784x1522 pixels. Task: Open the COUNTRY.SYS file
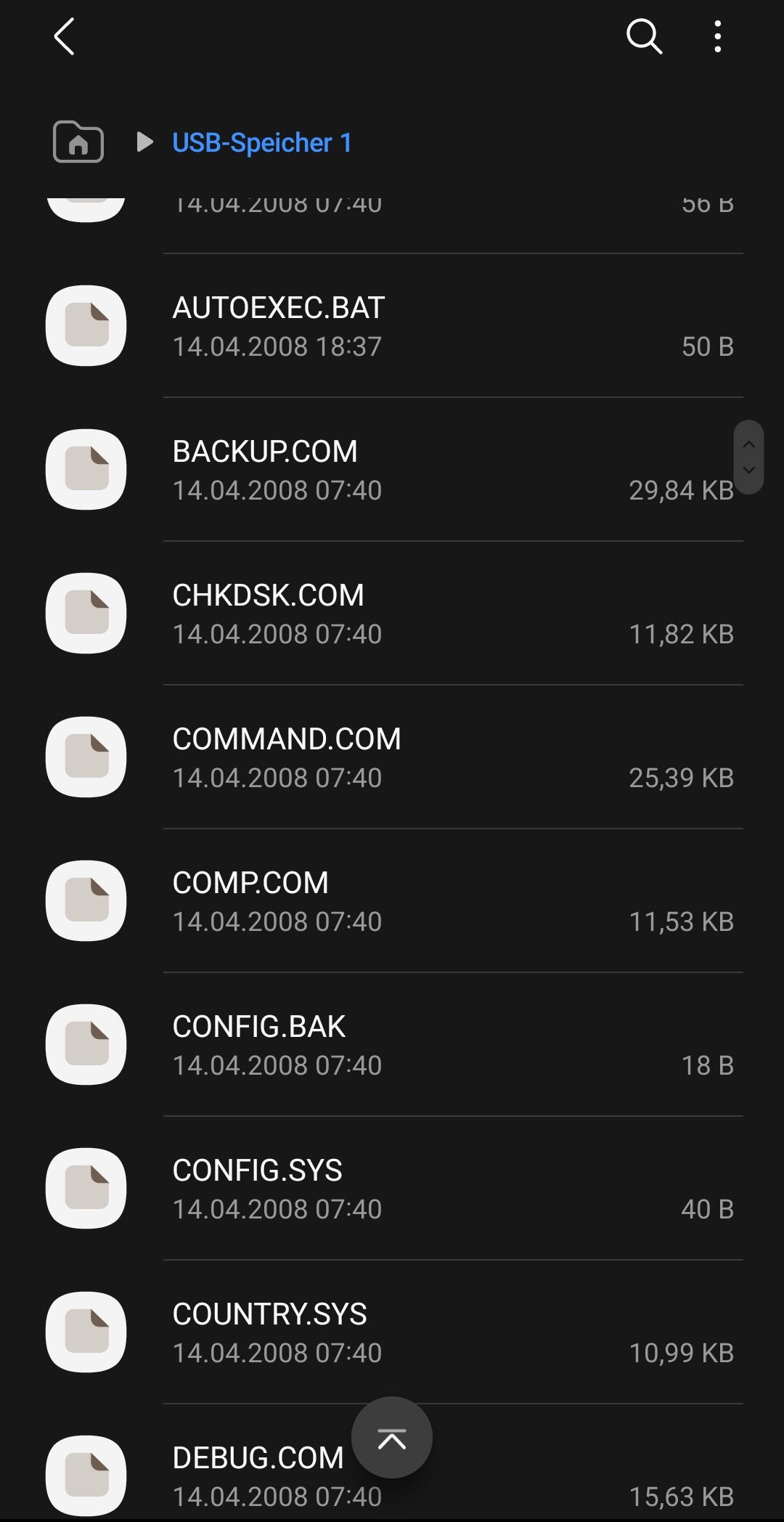point(392,1332)
